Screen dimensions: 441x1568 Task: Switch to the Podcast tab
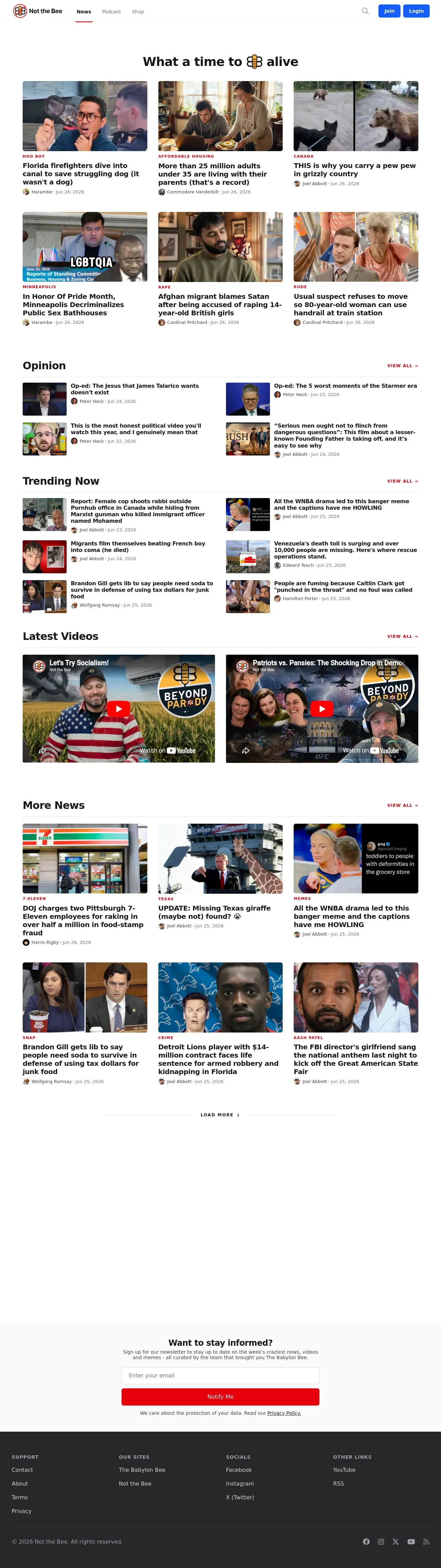pyautogui.click(x=111, y=12)
